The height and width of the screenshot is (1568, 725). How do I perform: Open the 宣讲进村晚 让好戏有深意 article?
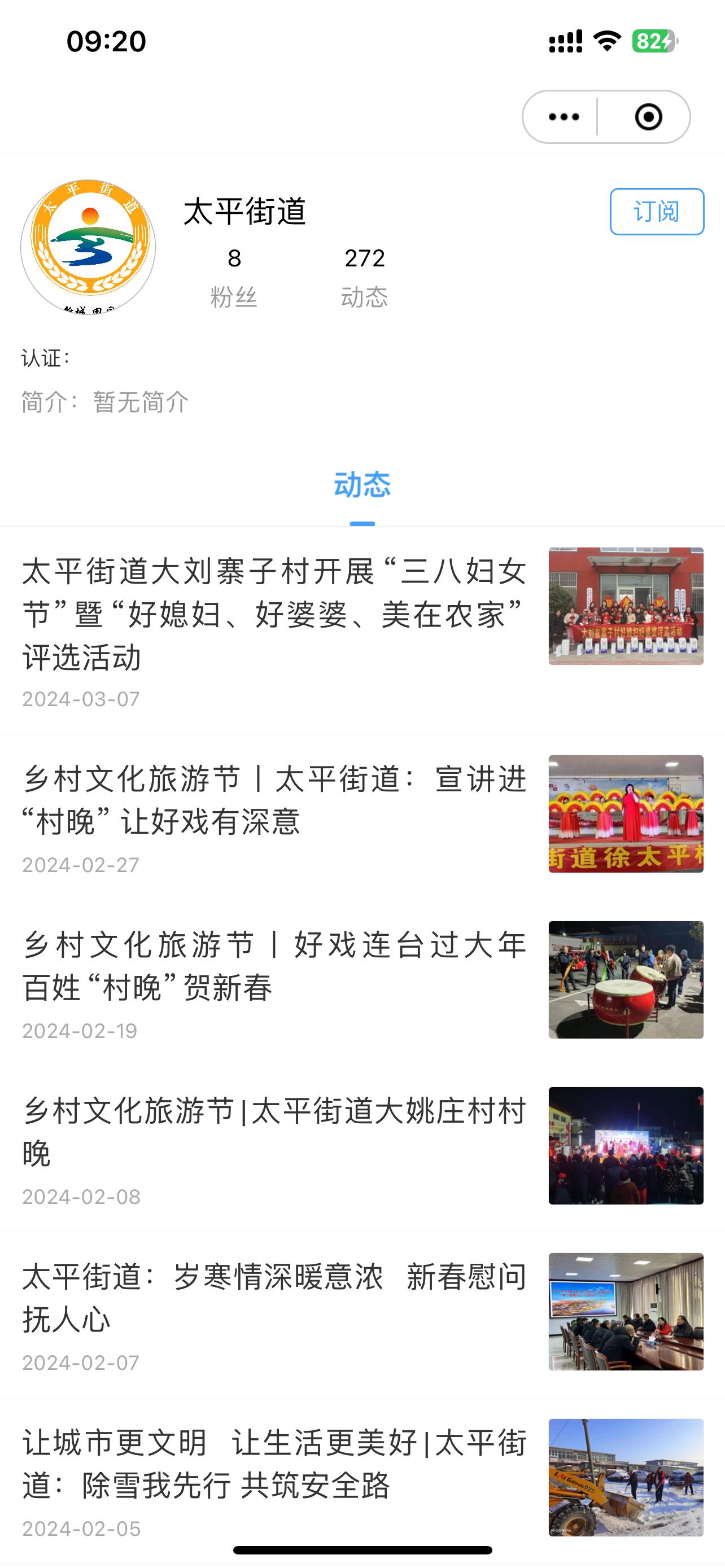tap(362, 817)
